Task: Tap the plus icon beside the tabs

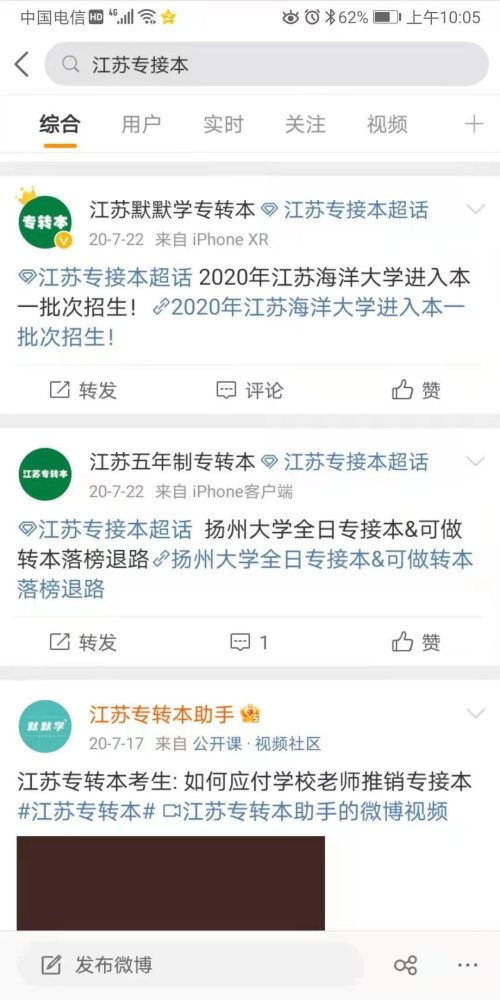Action: click(474, 124)
